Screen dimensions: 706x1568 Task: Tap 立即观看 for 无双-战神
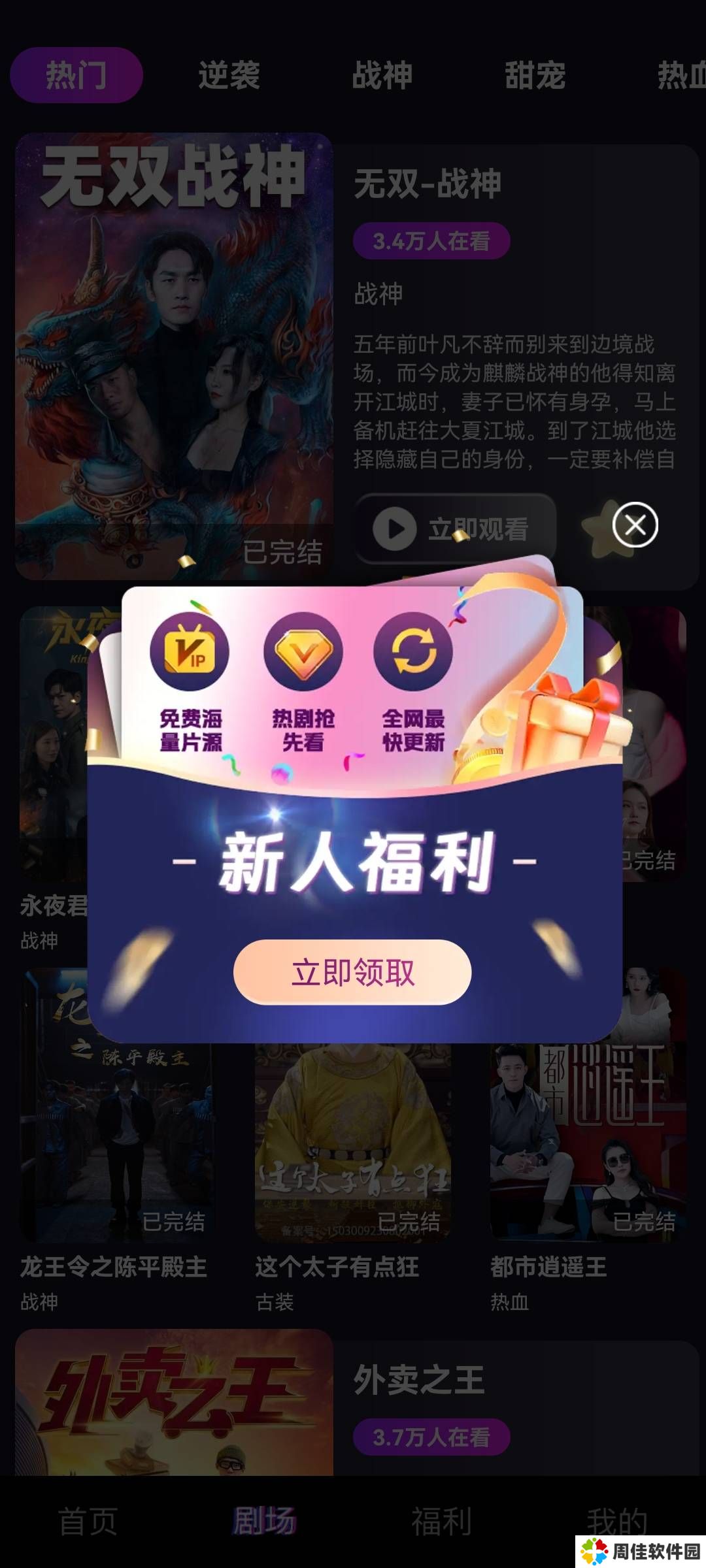pos(456,529)
